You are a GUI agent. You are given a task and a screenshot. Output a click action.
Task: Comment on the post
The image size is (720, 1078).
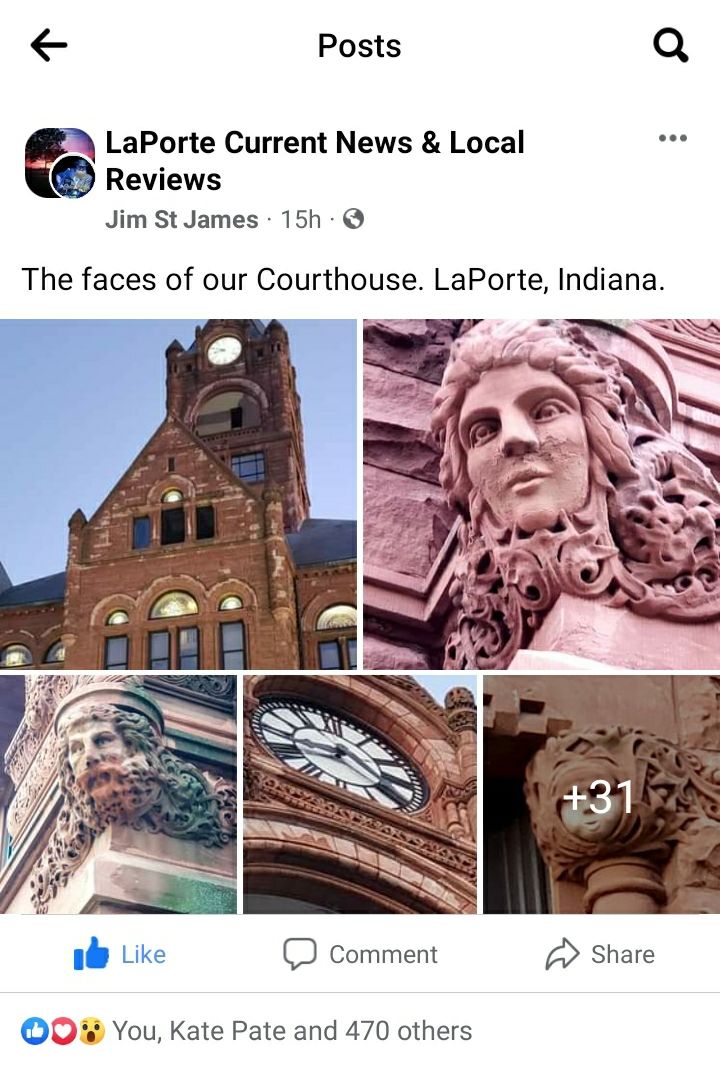(x=360, y=954)
